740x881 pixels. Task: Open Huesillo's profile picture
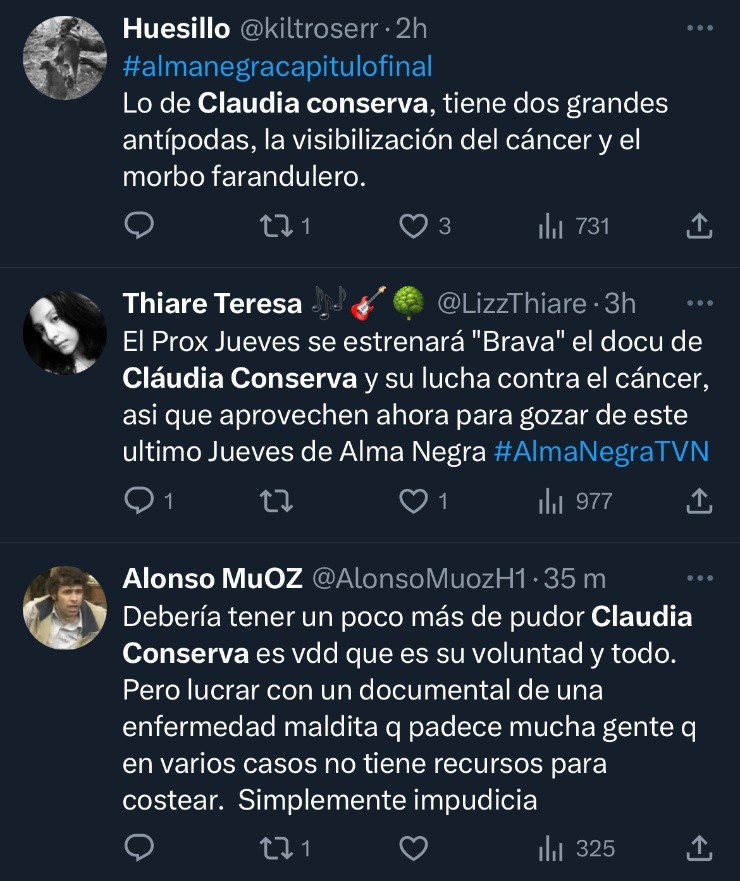(x=64, y=58)
